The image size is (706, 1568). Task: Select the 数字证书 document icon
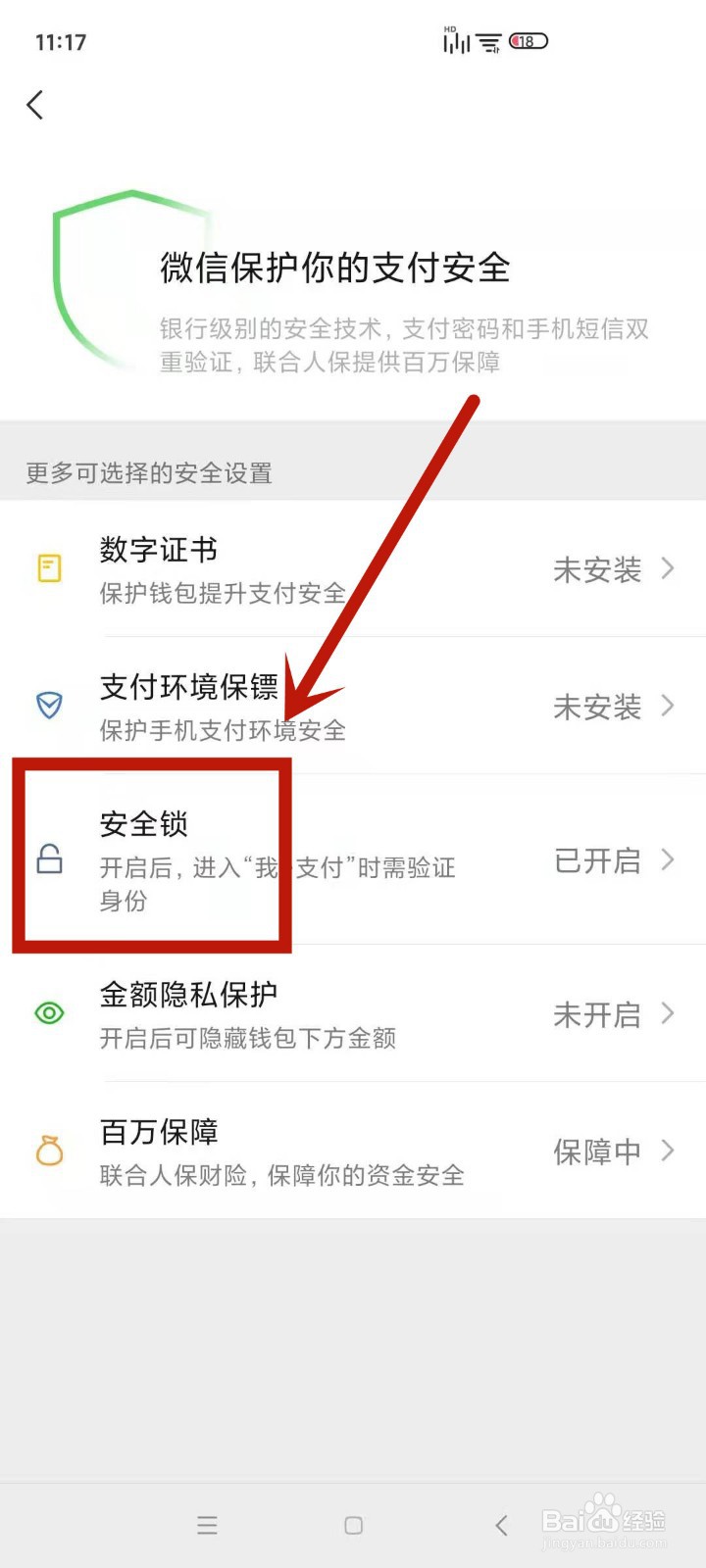point(48,568)
